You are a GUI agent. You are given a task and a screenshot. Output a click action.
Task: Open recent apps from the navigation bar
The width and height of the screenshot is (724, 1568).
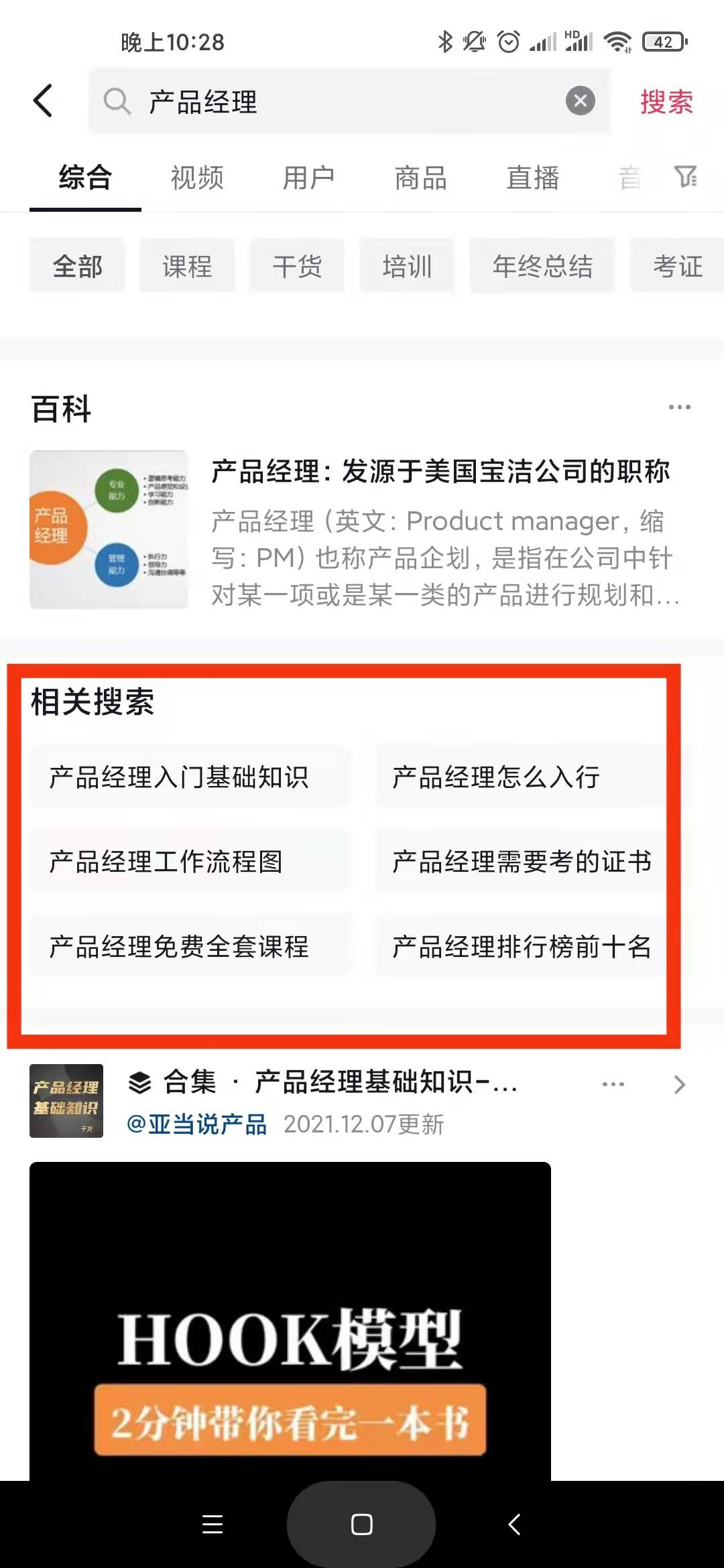[x=213, y=1524]
